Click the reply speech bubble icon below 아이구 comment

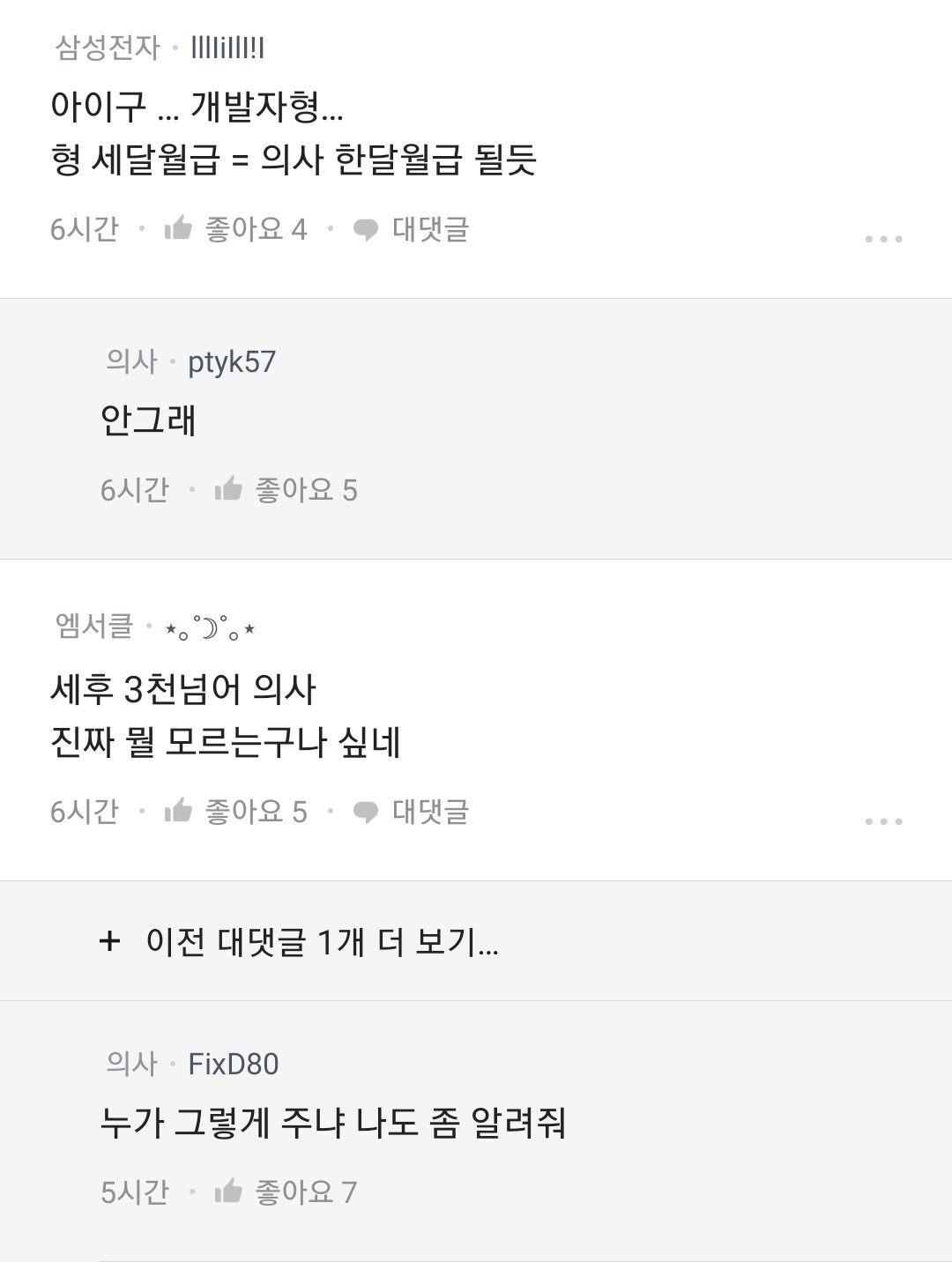364,231
